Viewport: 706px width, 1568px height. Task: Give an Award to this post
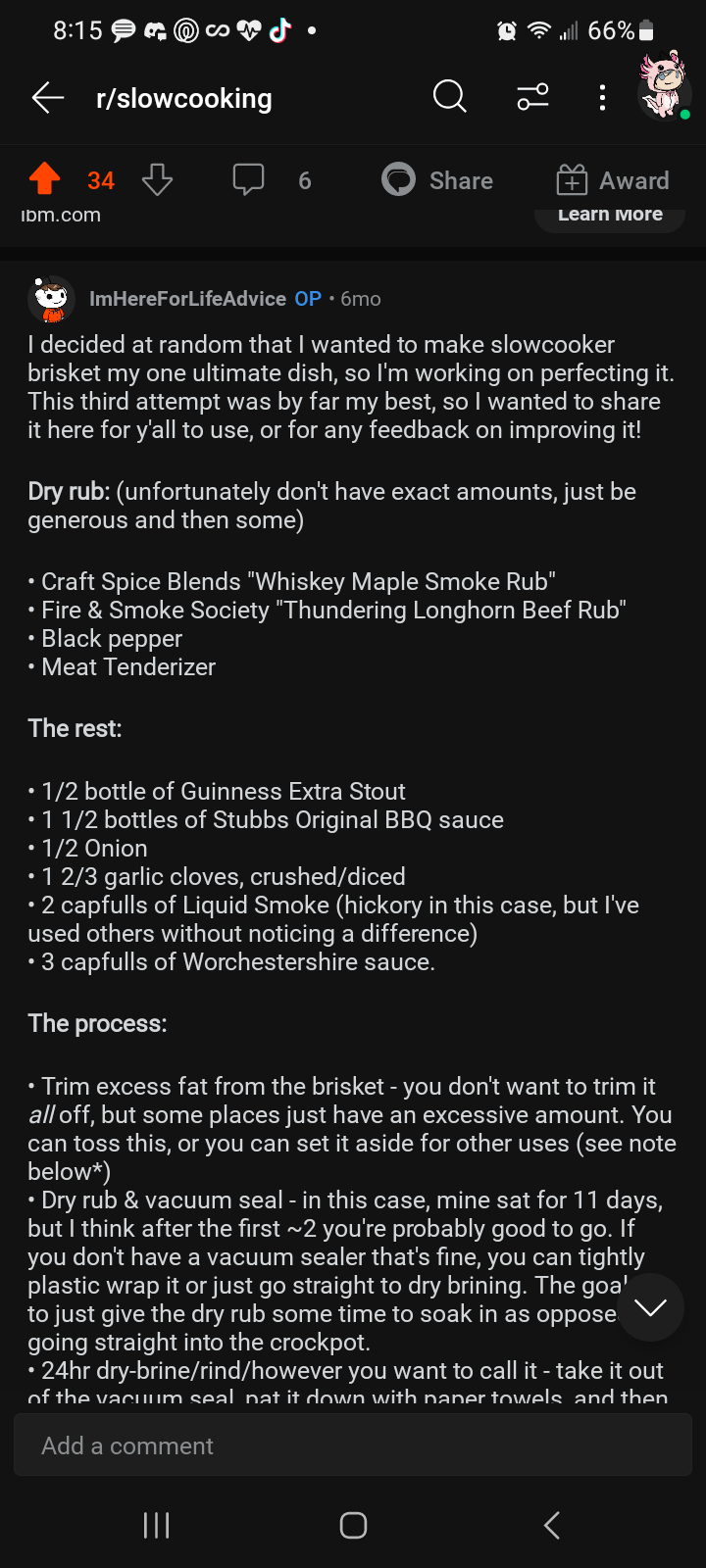[x=613, y=180]
